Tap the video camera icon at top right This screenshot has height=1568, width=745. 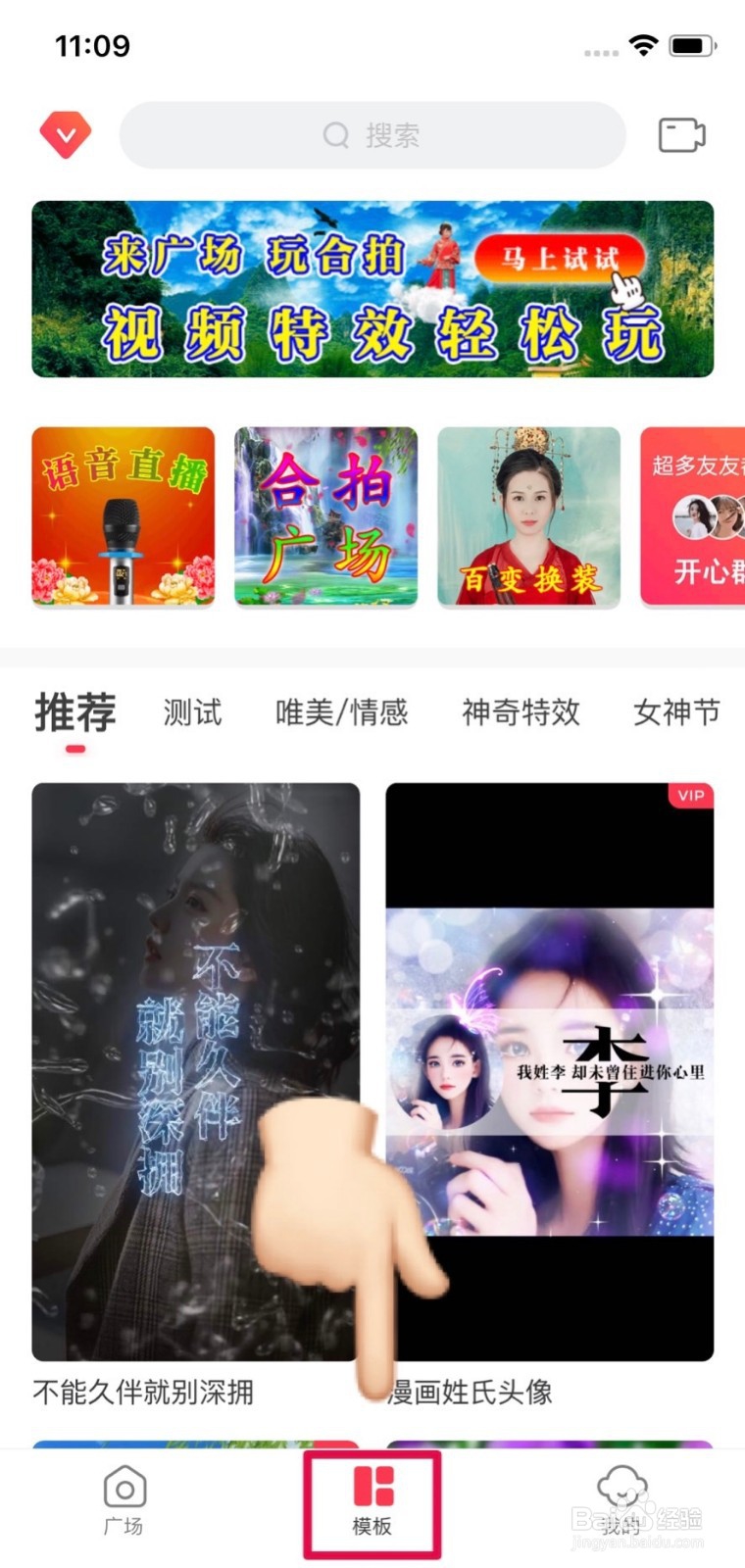684,134
